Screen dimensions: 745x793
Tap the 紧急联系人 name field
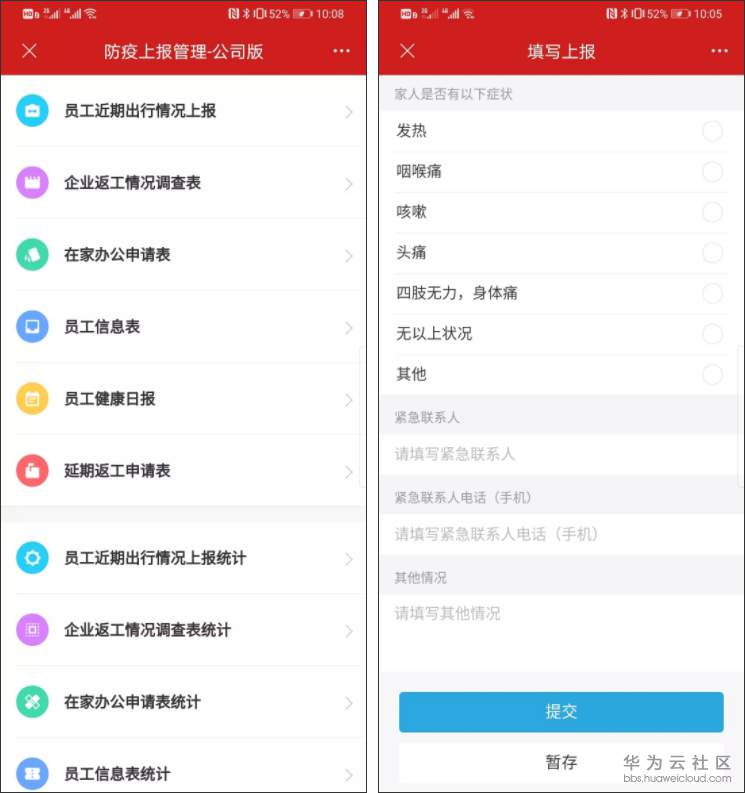click(x=560, y=454)
